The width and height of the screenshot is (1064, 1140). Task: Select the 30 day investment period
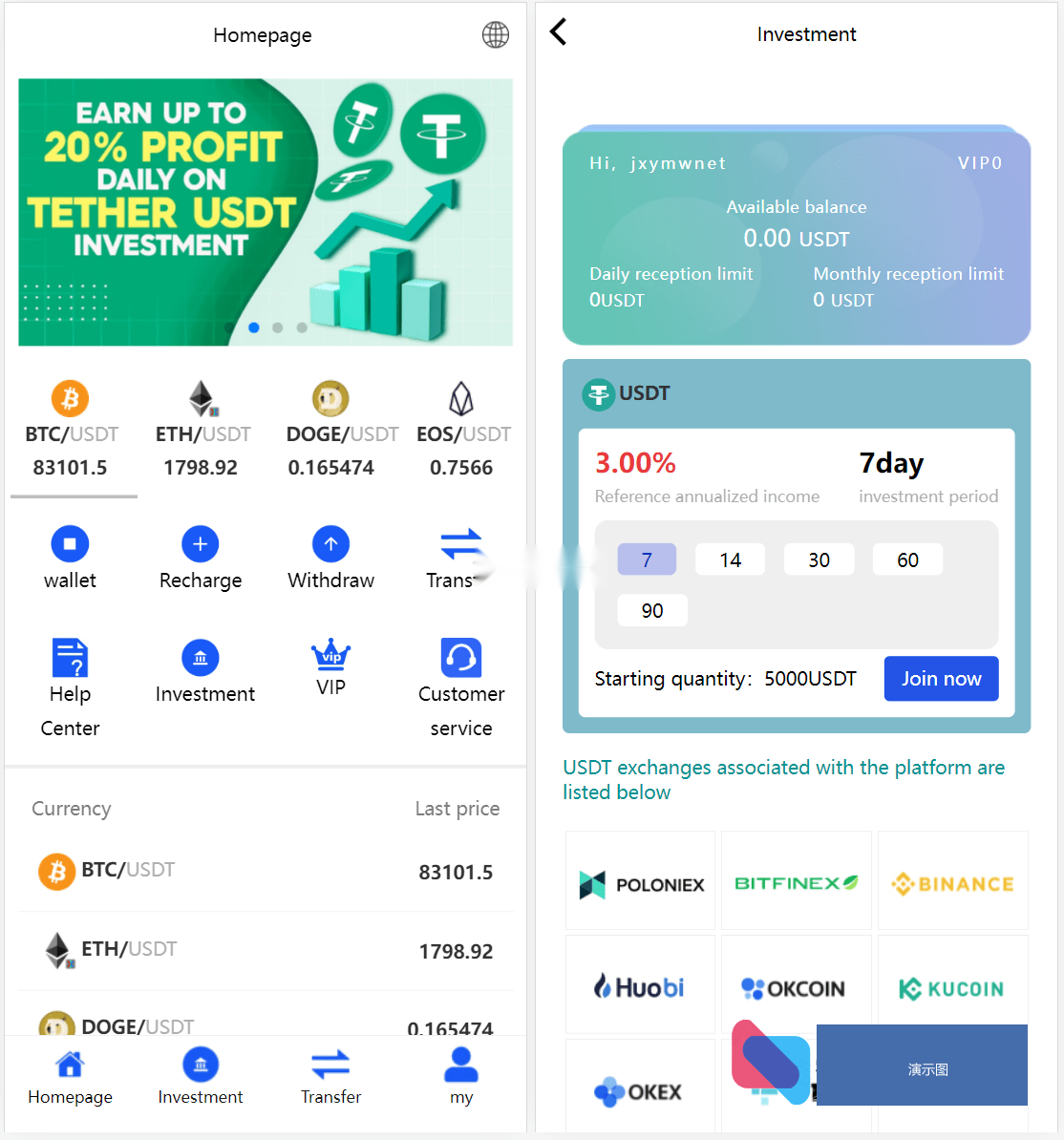pyautogui.click(x=819, y=559)
